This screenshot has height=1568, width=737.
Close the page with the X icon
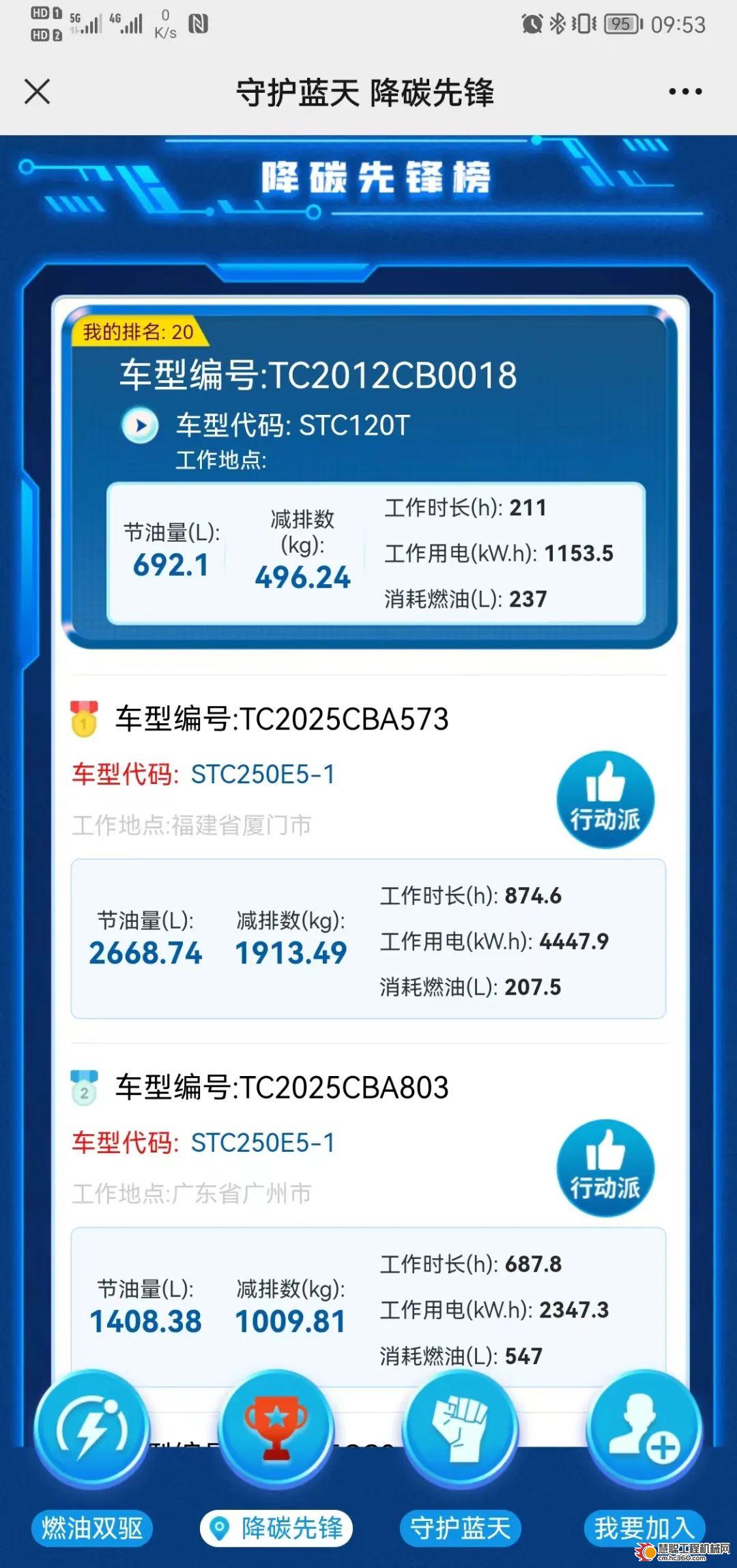click(x=38, y=91)
